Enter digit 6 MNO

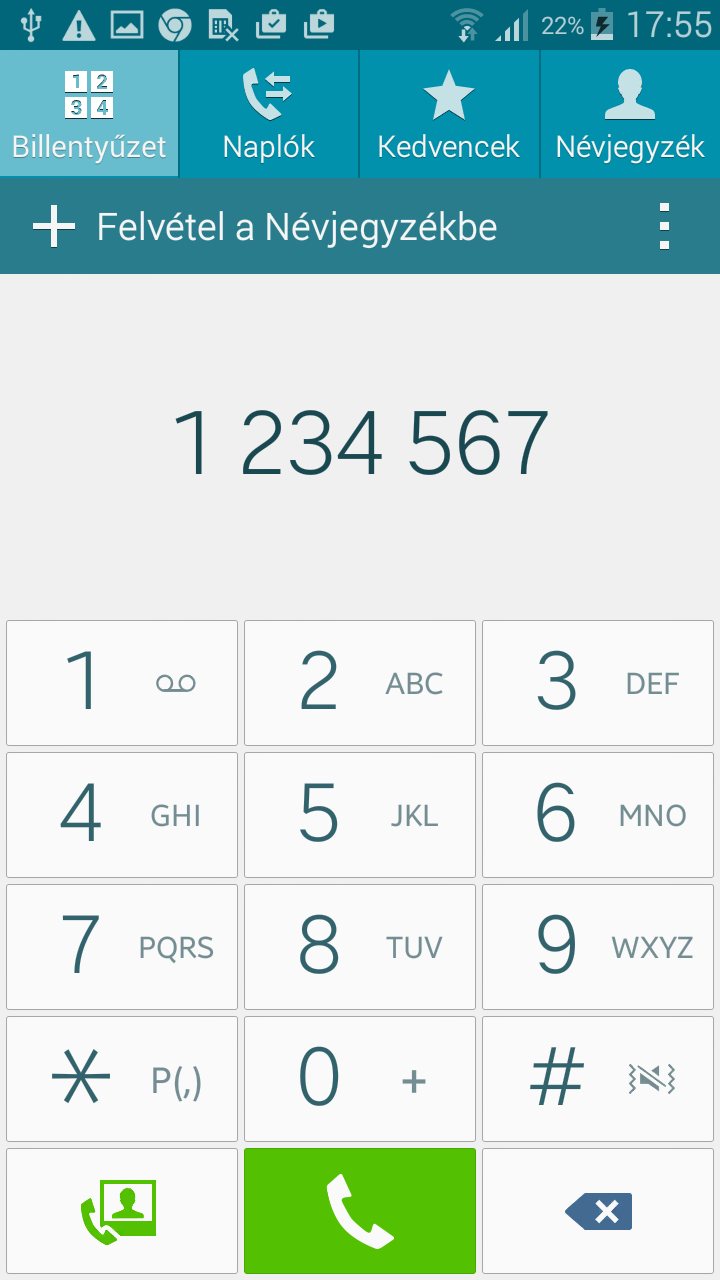(598, 815)
